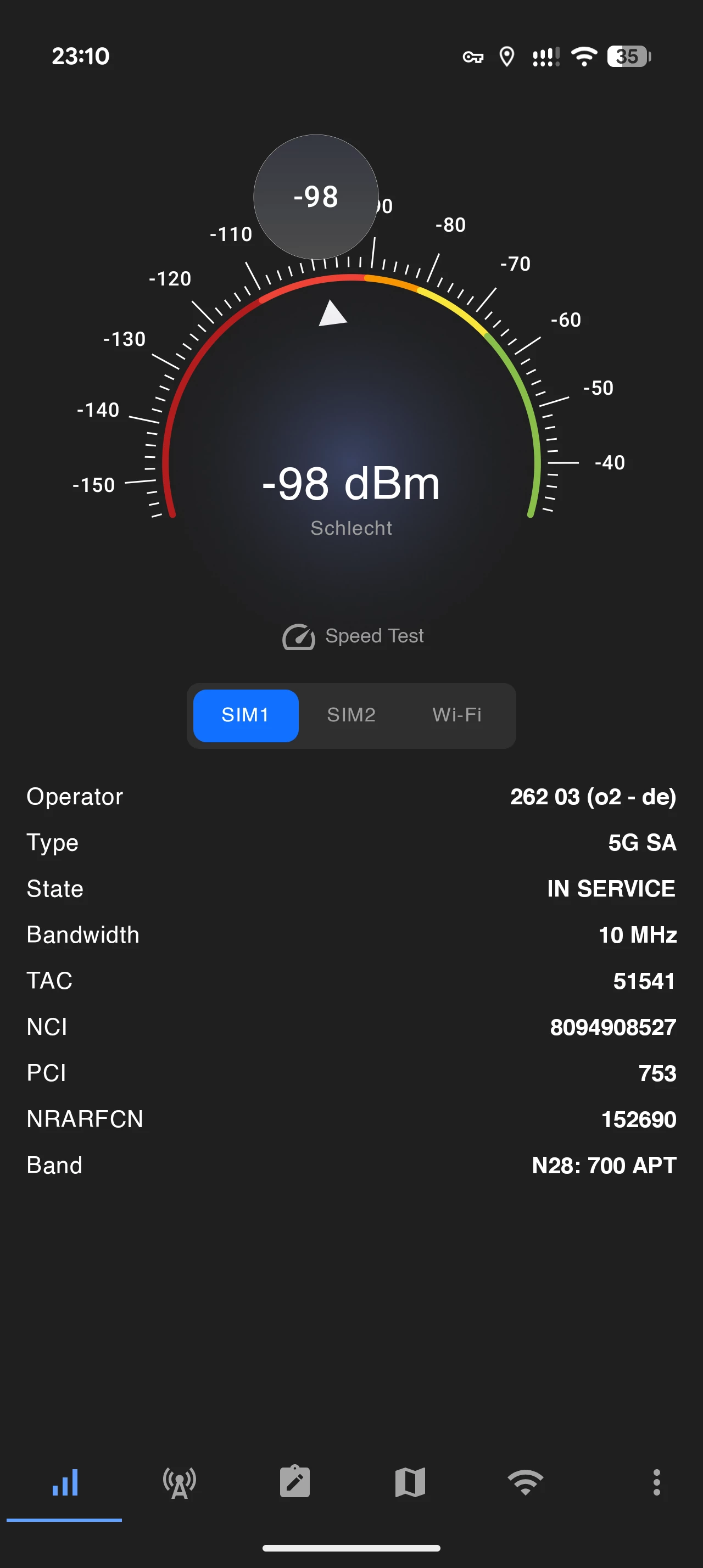Open the three-dot overflow menu
The width and height of the screenshot is (703, 1568).
656,1482
